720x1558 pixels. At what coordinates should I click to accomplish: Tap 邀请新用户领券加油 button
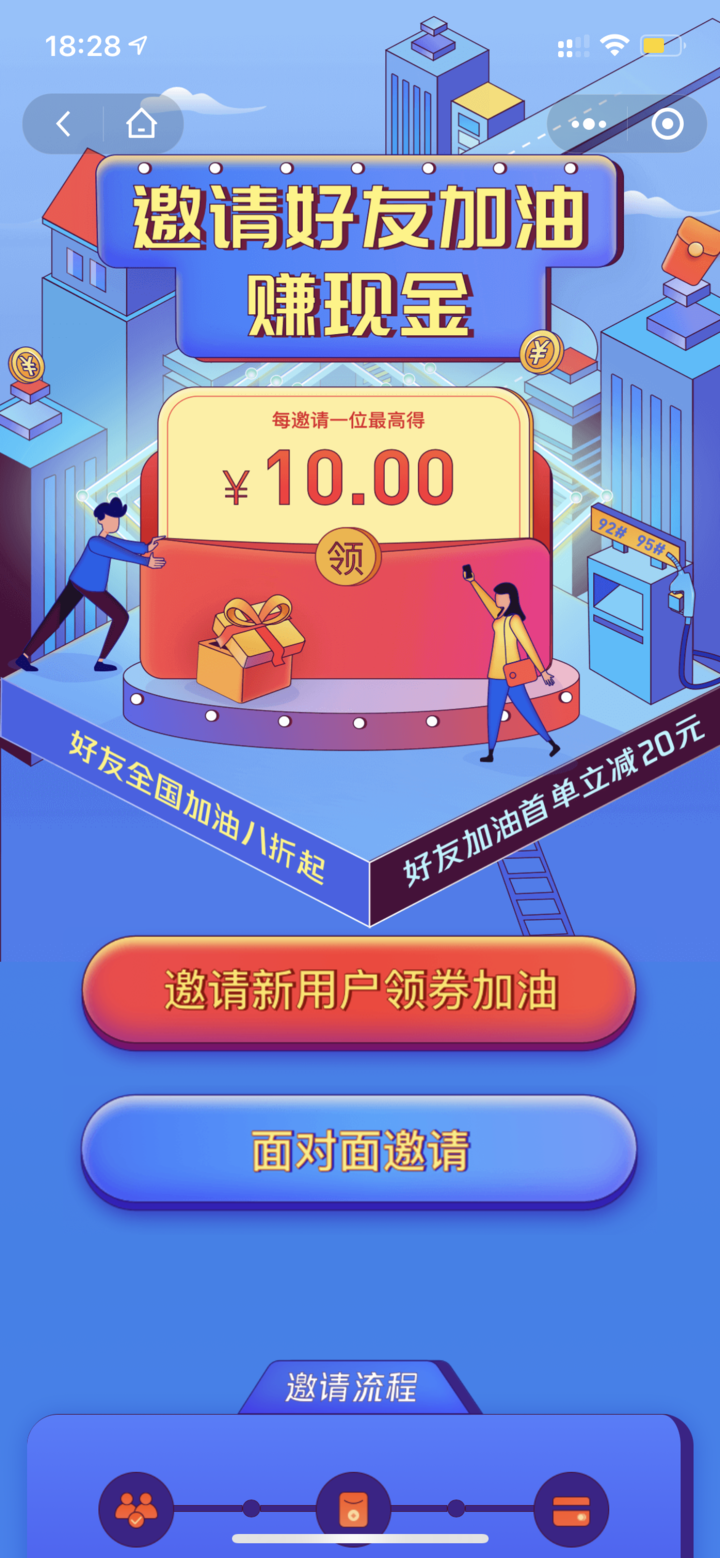[x=359, y=990]
